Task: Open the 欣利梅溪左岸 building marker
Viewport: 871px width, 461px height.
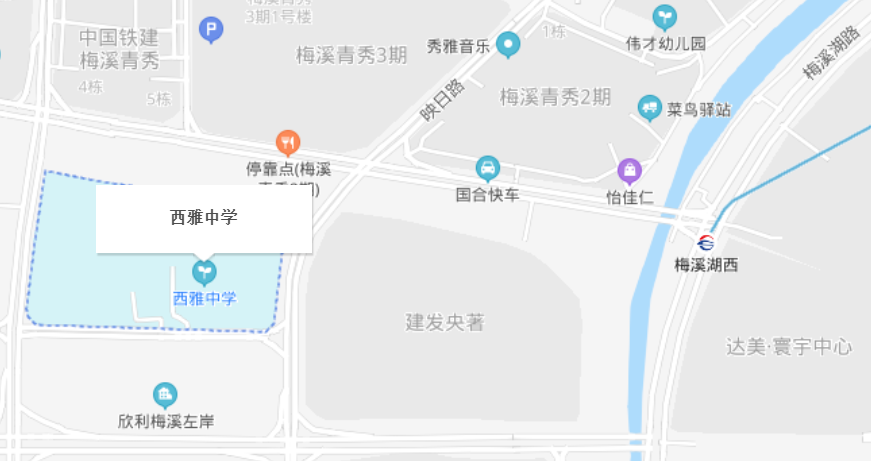Action: coord(165,395)
